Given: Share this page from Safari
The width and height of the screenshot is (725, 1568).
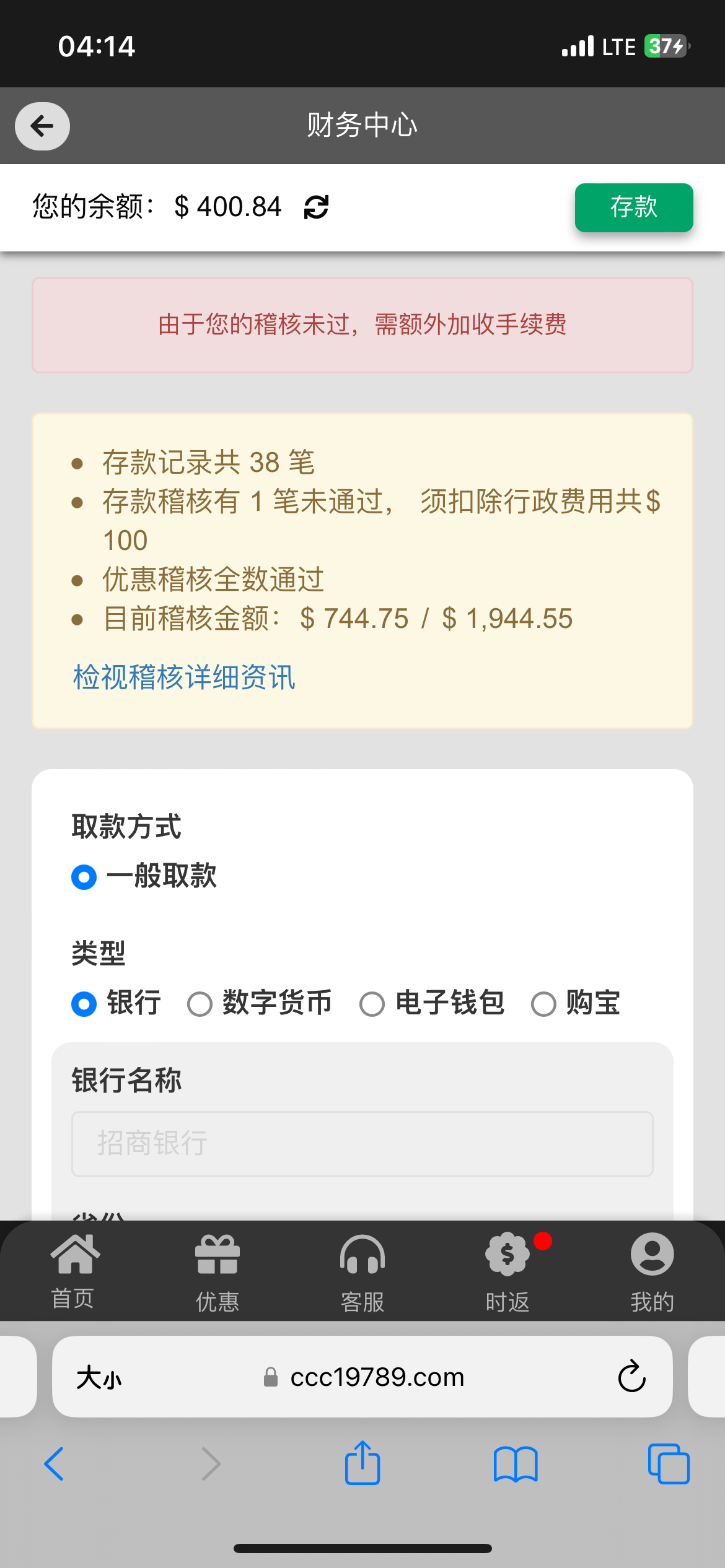Looking at the screenshot, I should [362, 1464].
